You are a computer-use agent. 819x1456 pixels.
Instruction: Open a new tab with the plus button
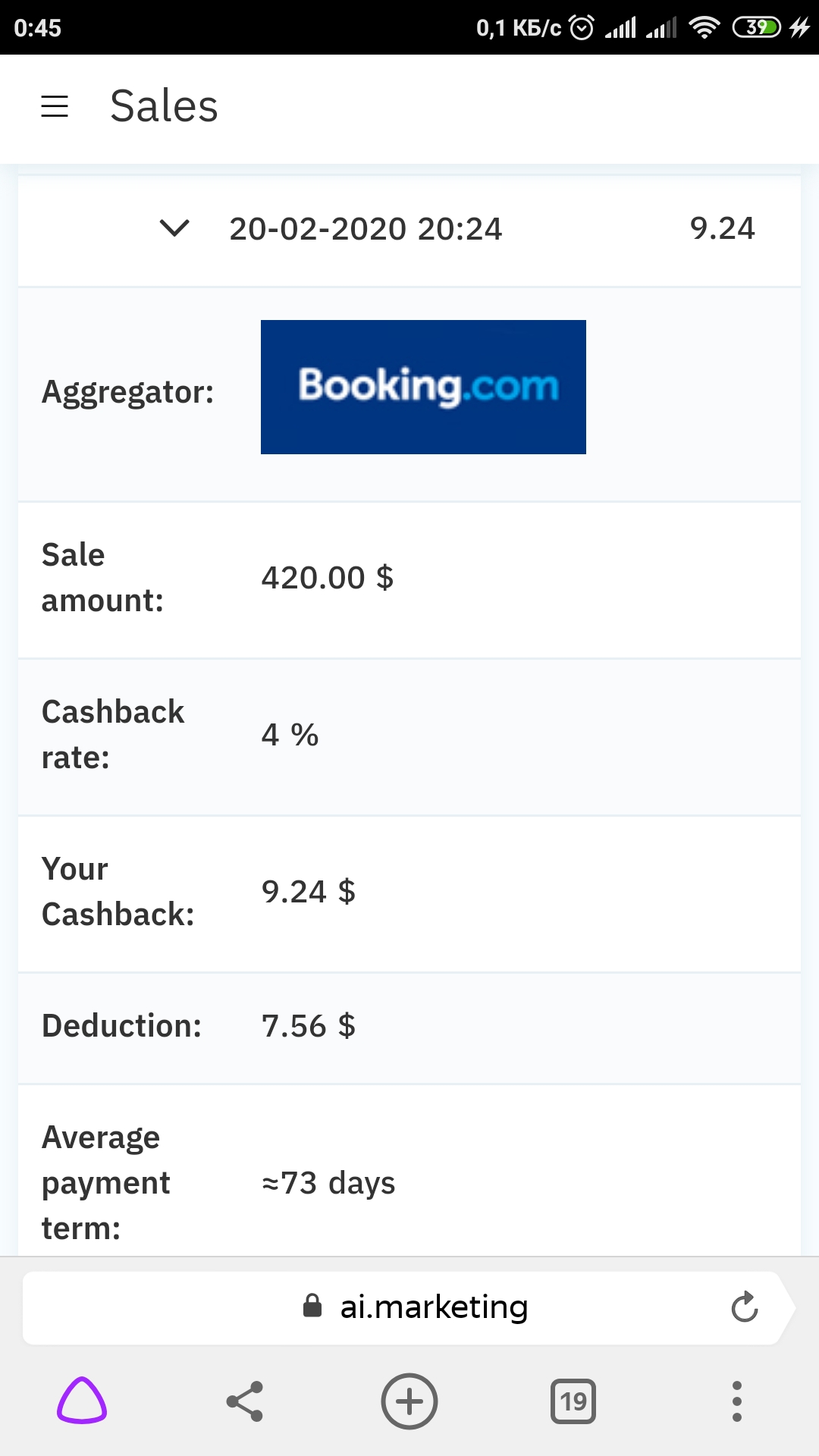pos(409,1401)
